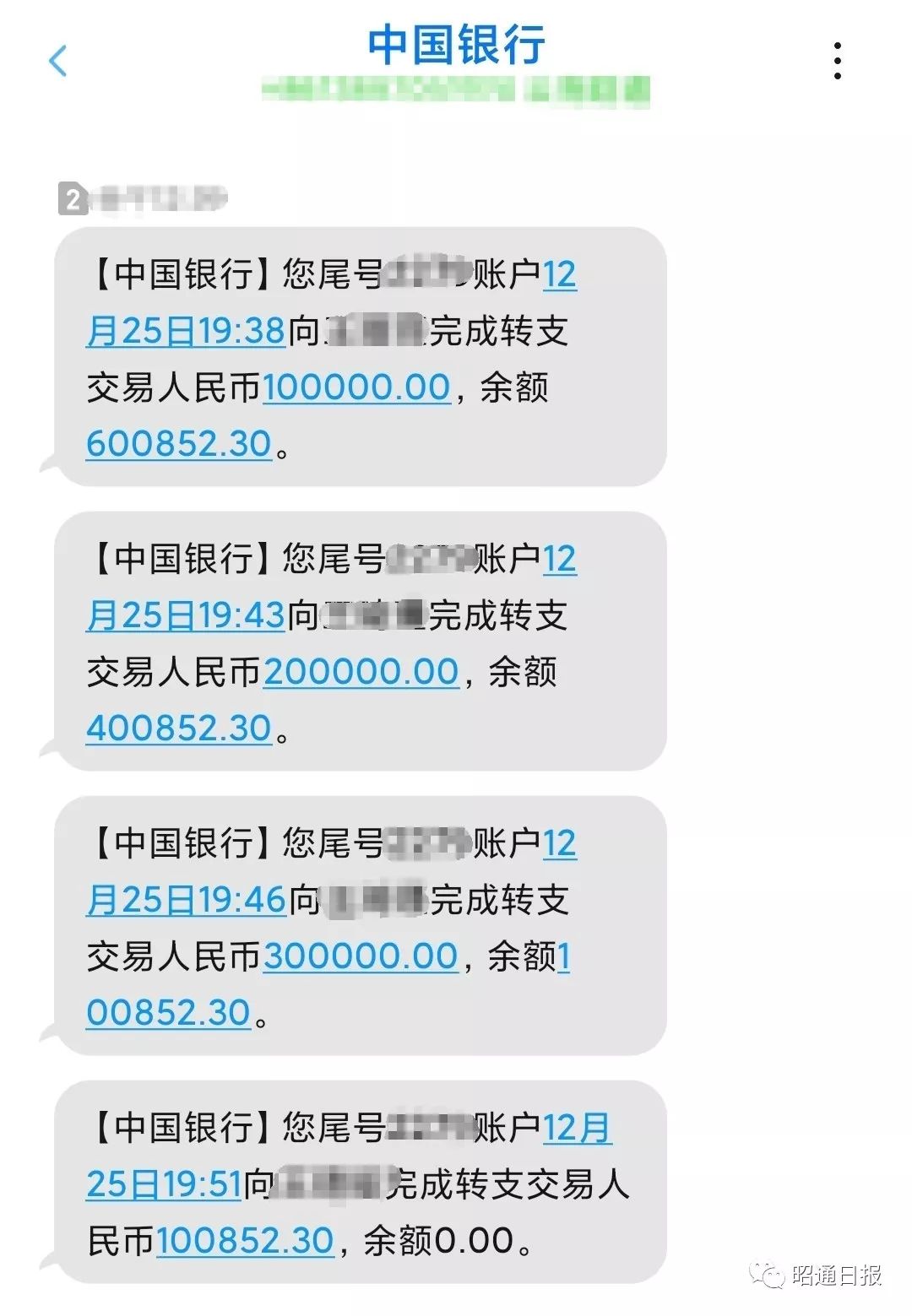Open the 19:38 date link
Viewport: 912px width, 1316px height.
186,331
